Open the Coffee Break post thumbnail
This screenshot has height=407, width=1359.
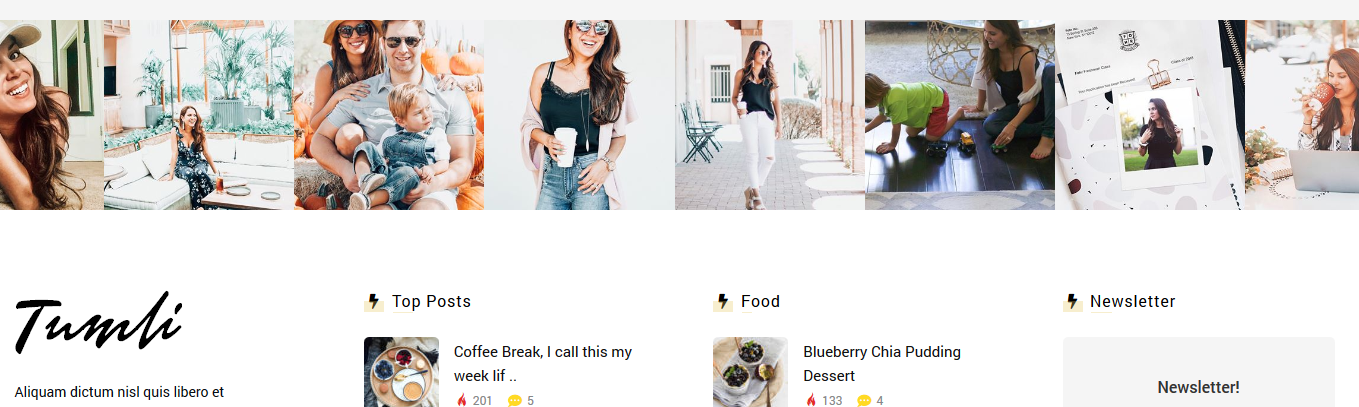click(x=401, y=372)
